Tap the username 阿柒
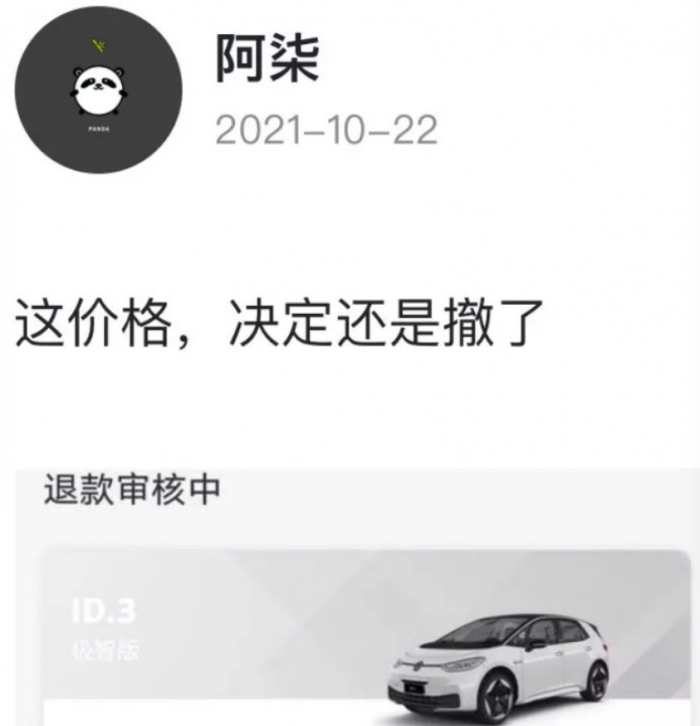This screenshot has height=726, width=700. click(267, 62)
